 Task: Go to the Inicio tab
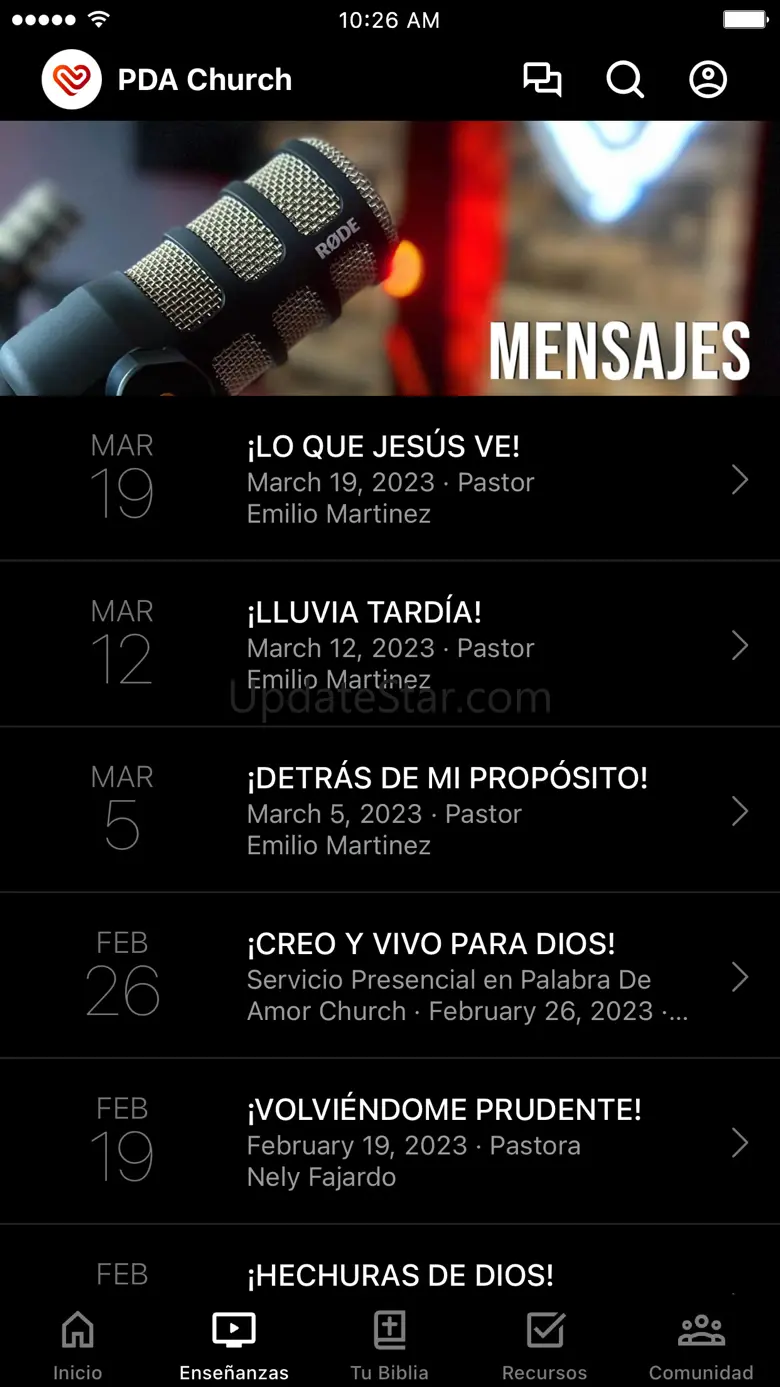pos(78,1345)
